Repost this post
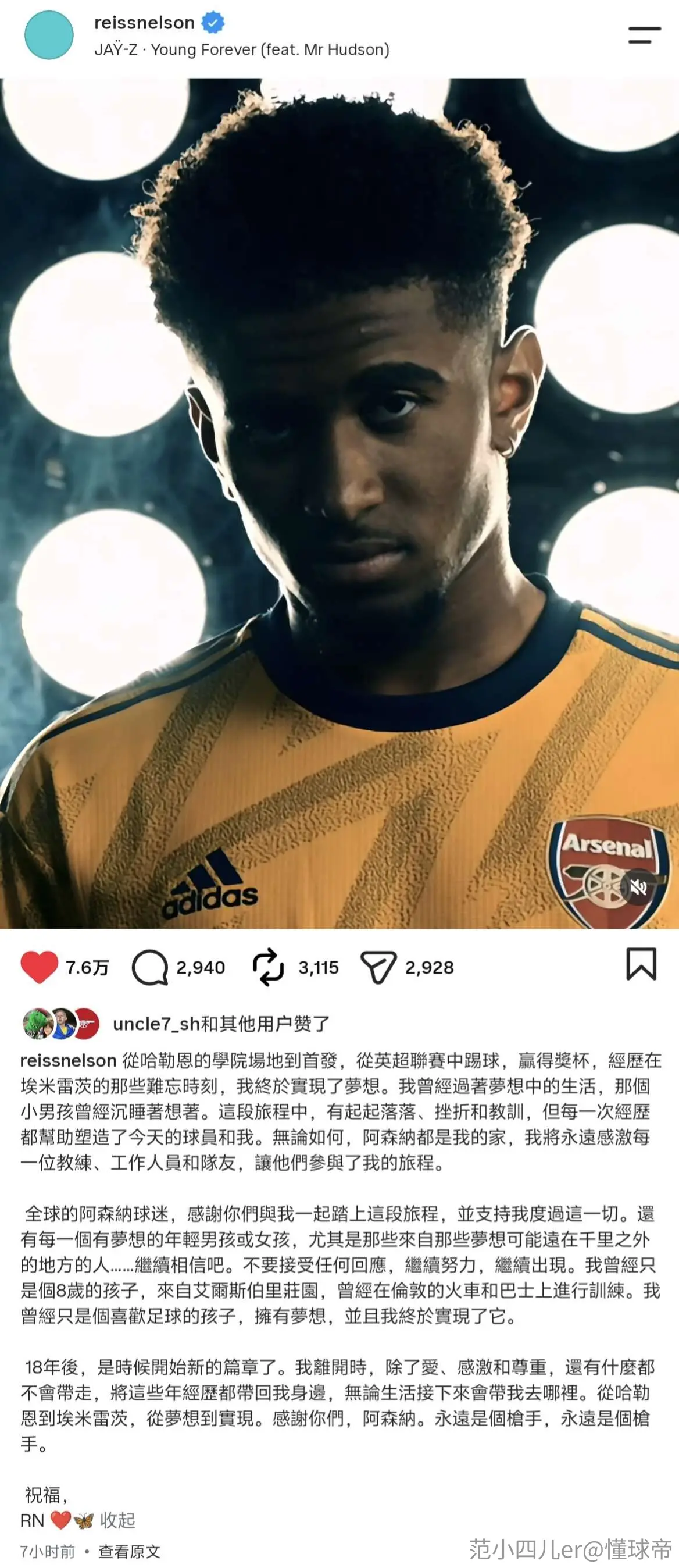 [269, 967]
